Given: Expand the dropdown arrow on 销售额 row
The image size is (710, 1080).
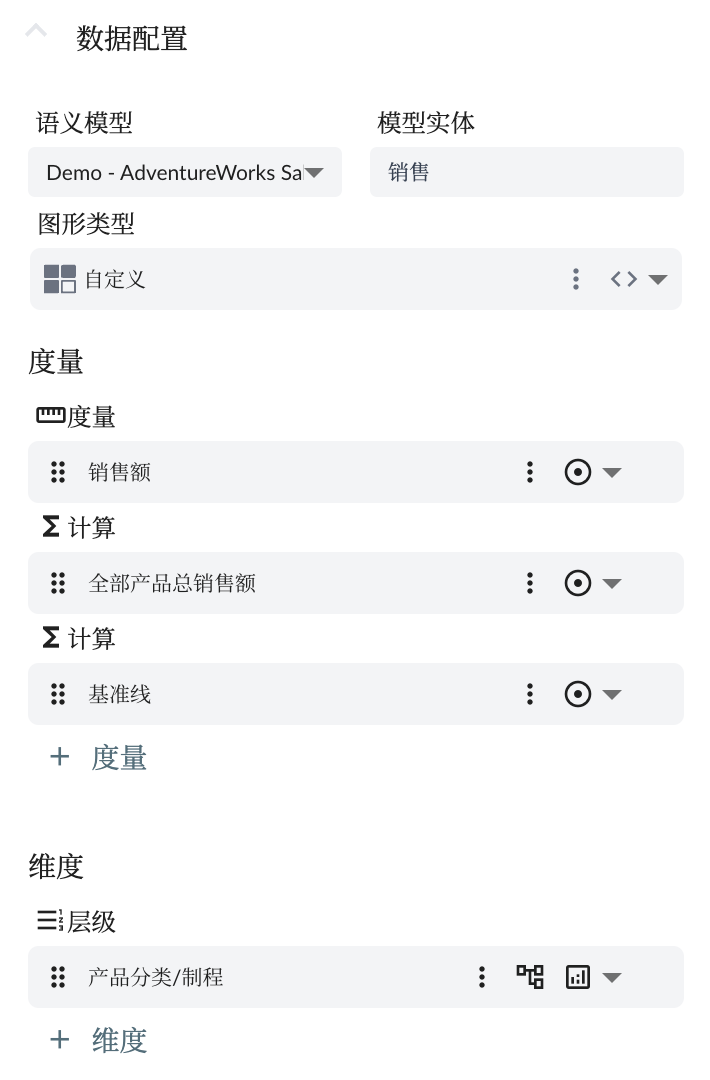Looking at the screenshot, I should click(x=612, y=472).
